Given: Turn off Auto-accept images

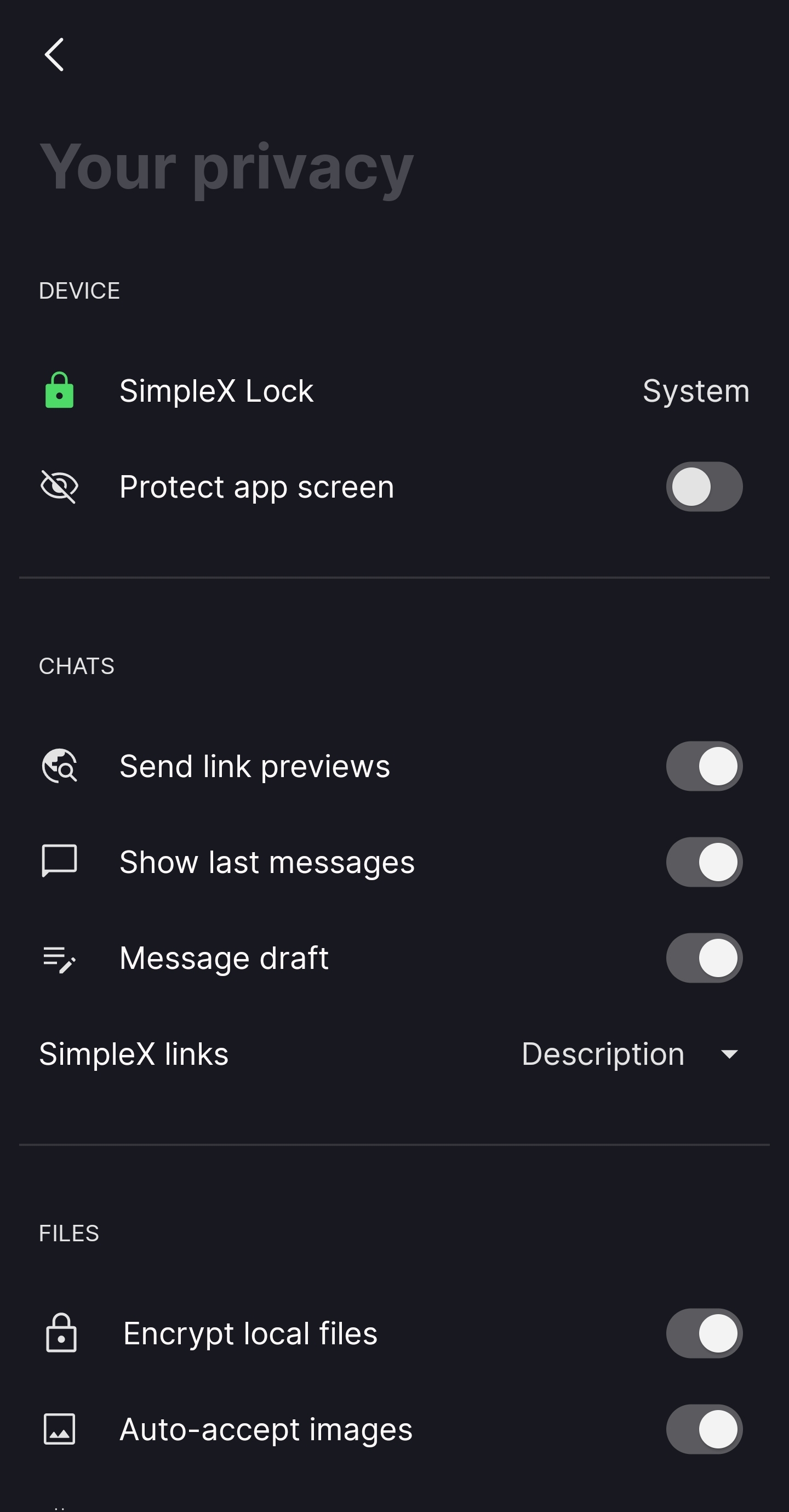Looking at the screenshot, I should pos(704,1429).
